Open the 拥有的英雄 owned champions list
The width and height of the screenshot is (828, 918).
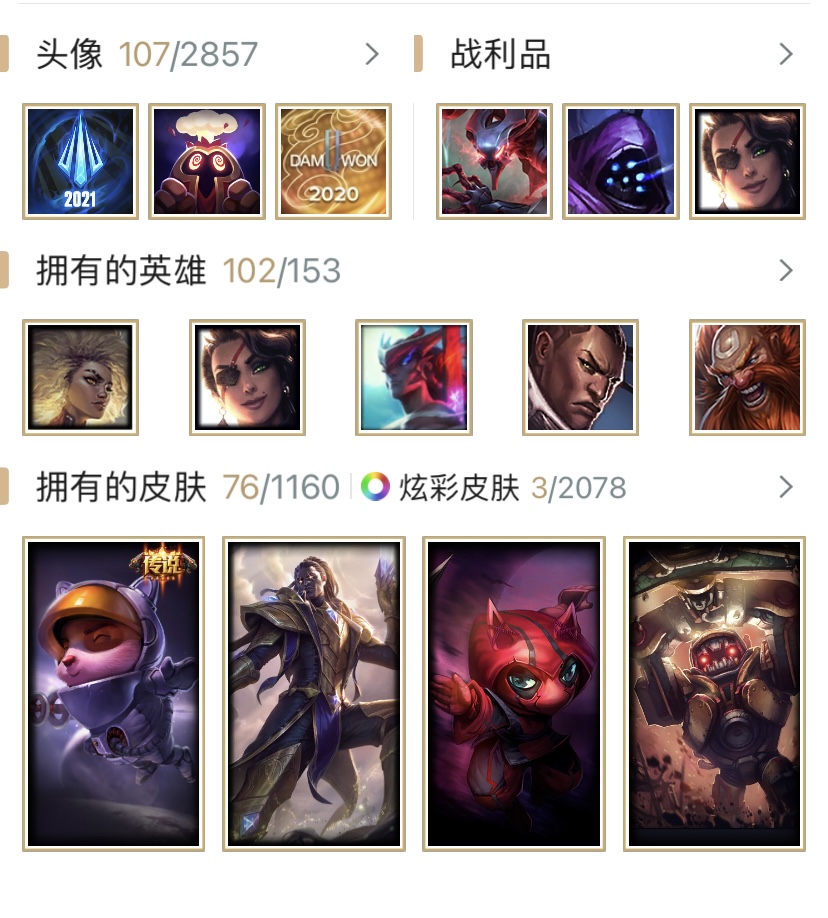pos(786,270)
